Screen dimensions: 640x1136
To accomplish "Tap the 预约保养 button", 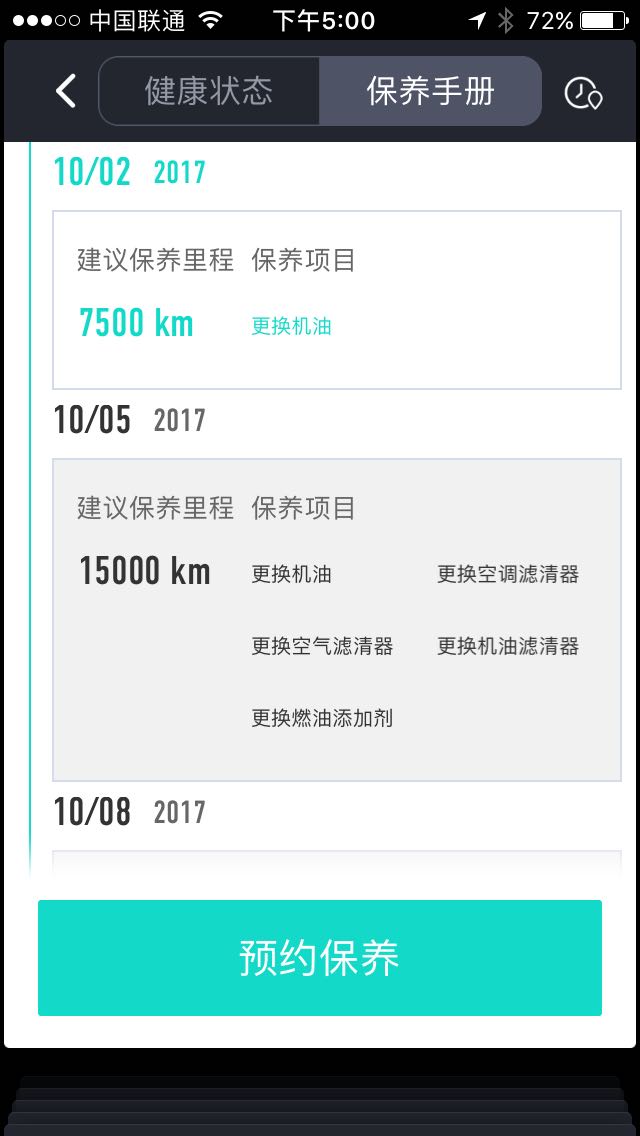I will [x=320, y=957].
